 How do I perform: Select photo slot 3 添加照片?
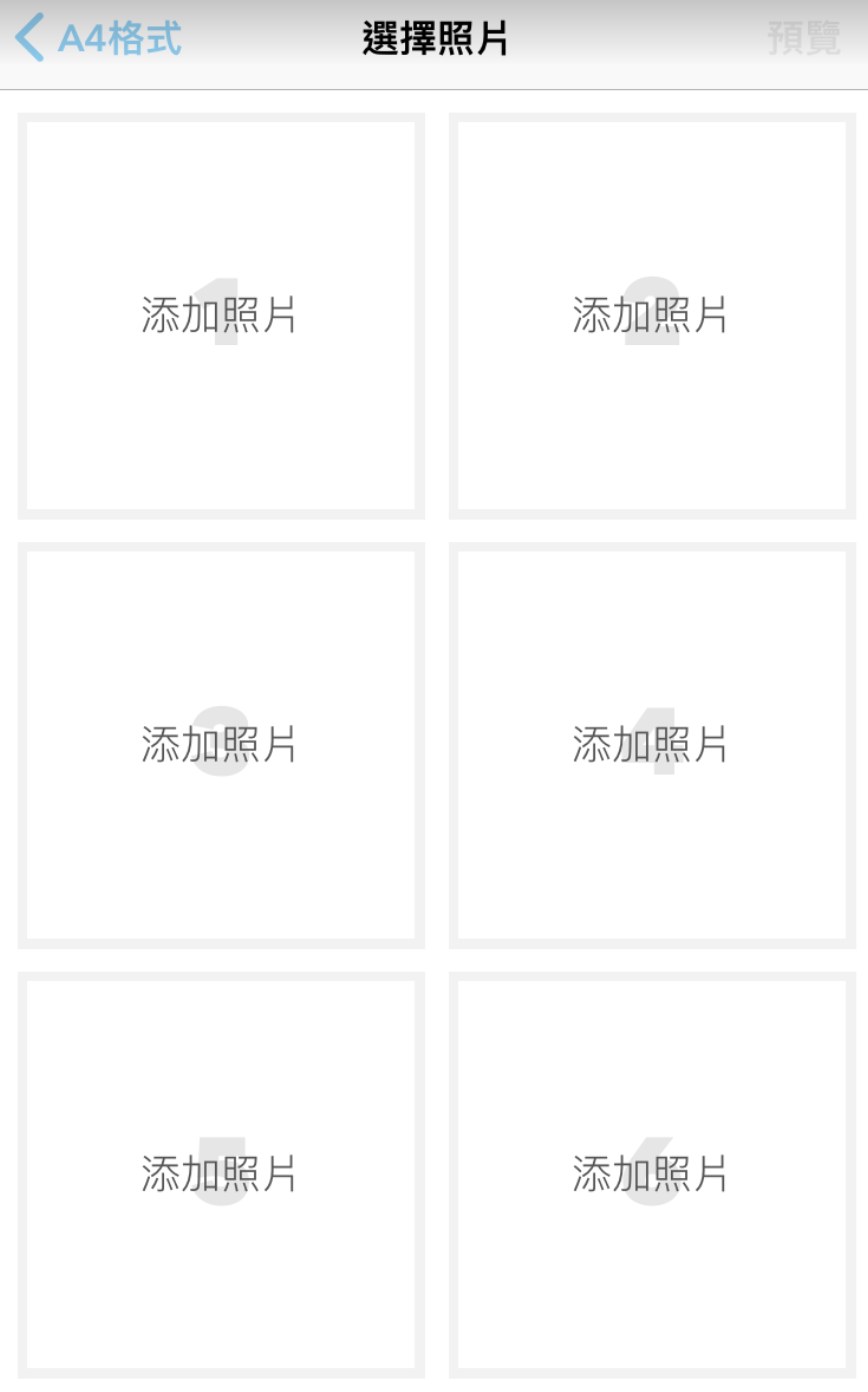coord(221,745)
